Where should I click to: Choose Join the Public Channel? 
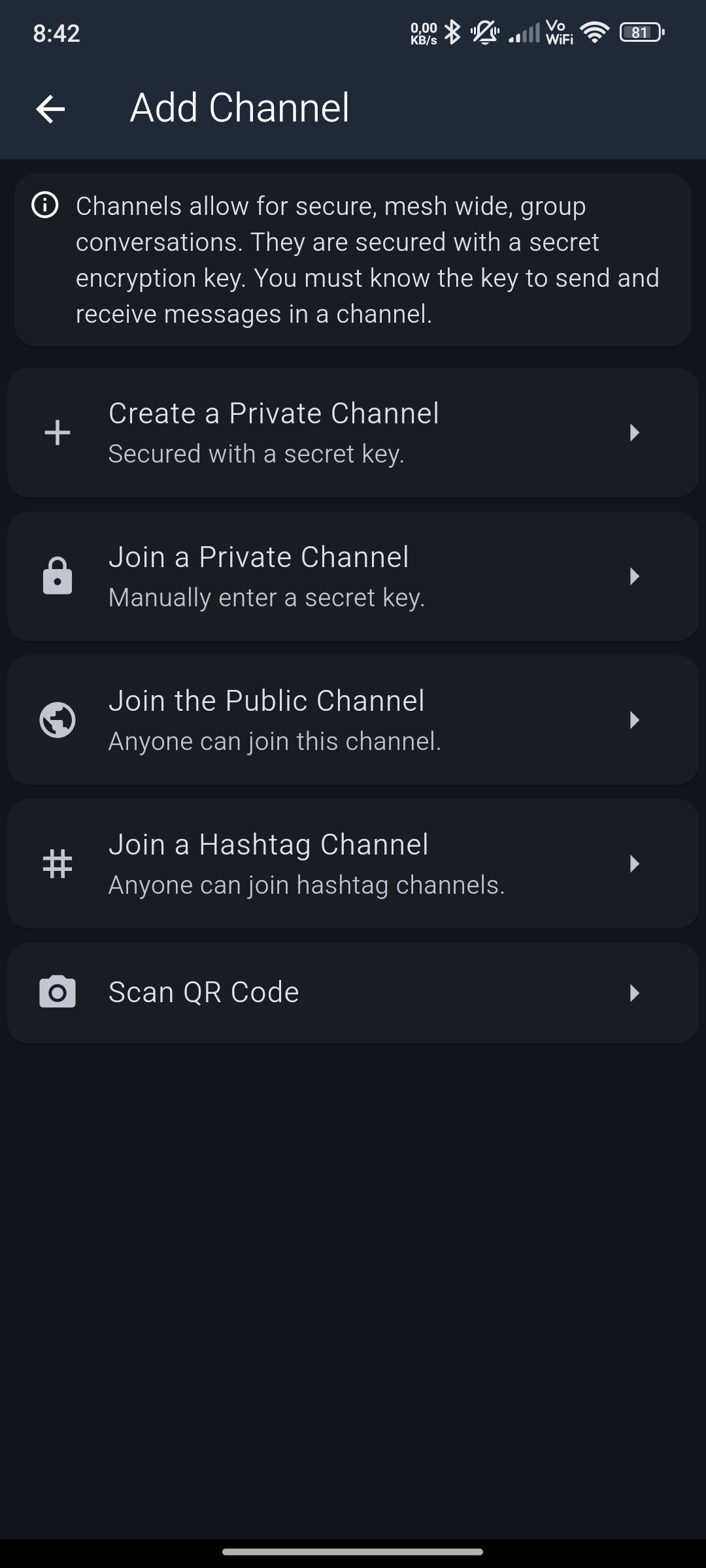click(353, 720)
